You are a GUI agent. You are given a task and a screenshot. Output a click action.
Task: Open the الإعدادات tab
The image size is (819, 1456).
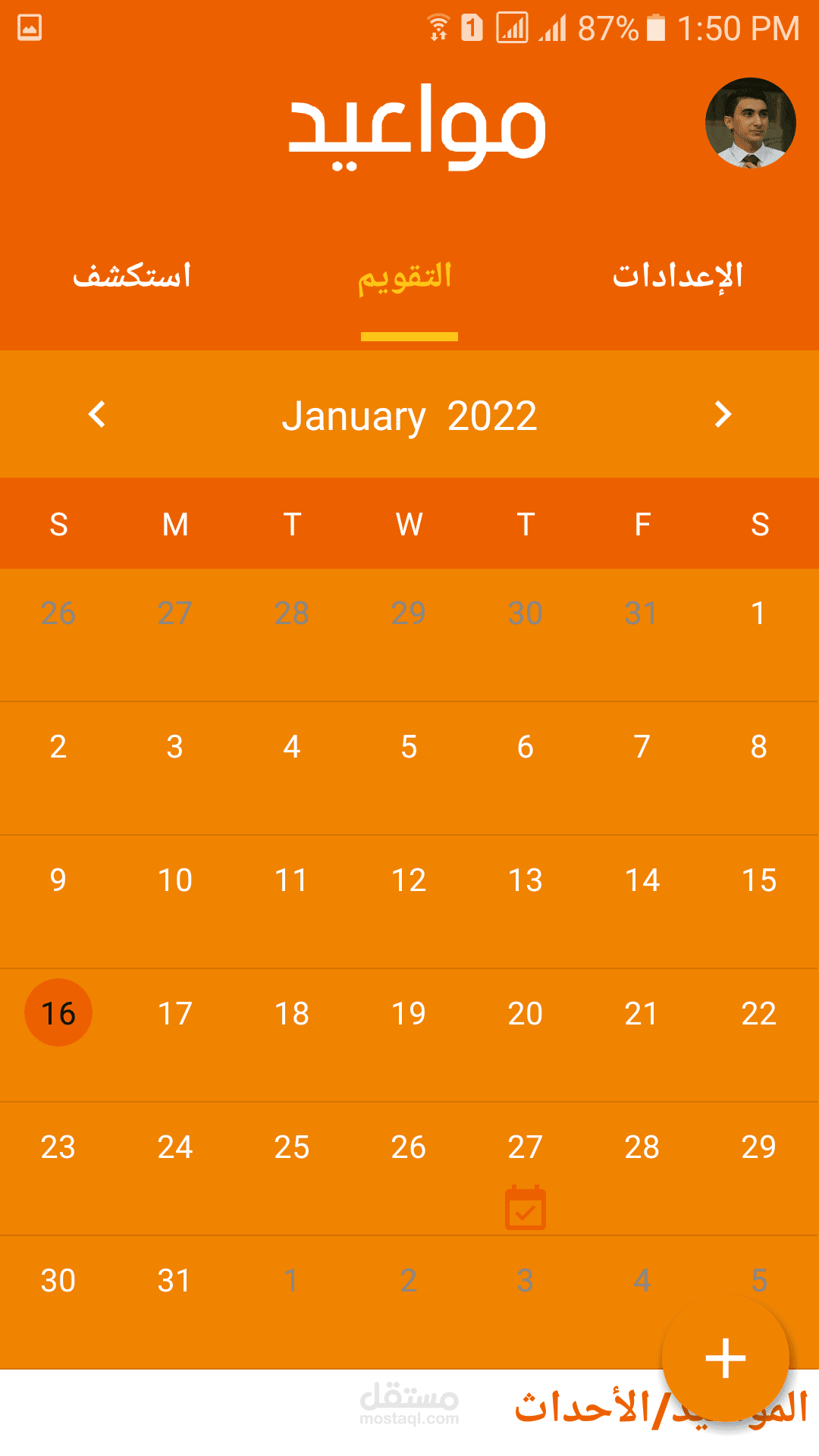677,275
